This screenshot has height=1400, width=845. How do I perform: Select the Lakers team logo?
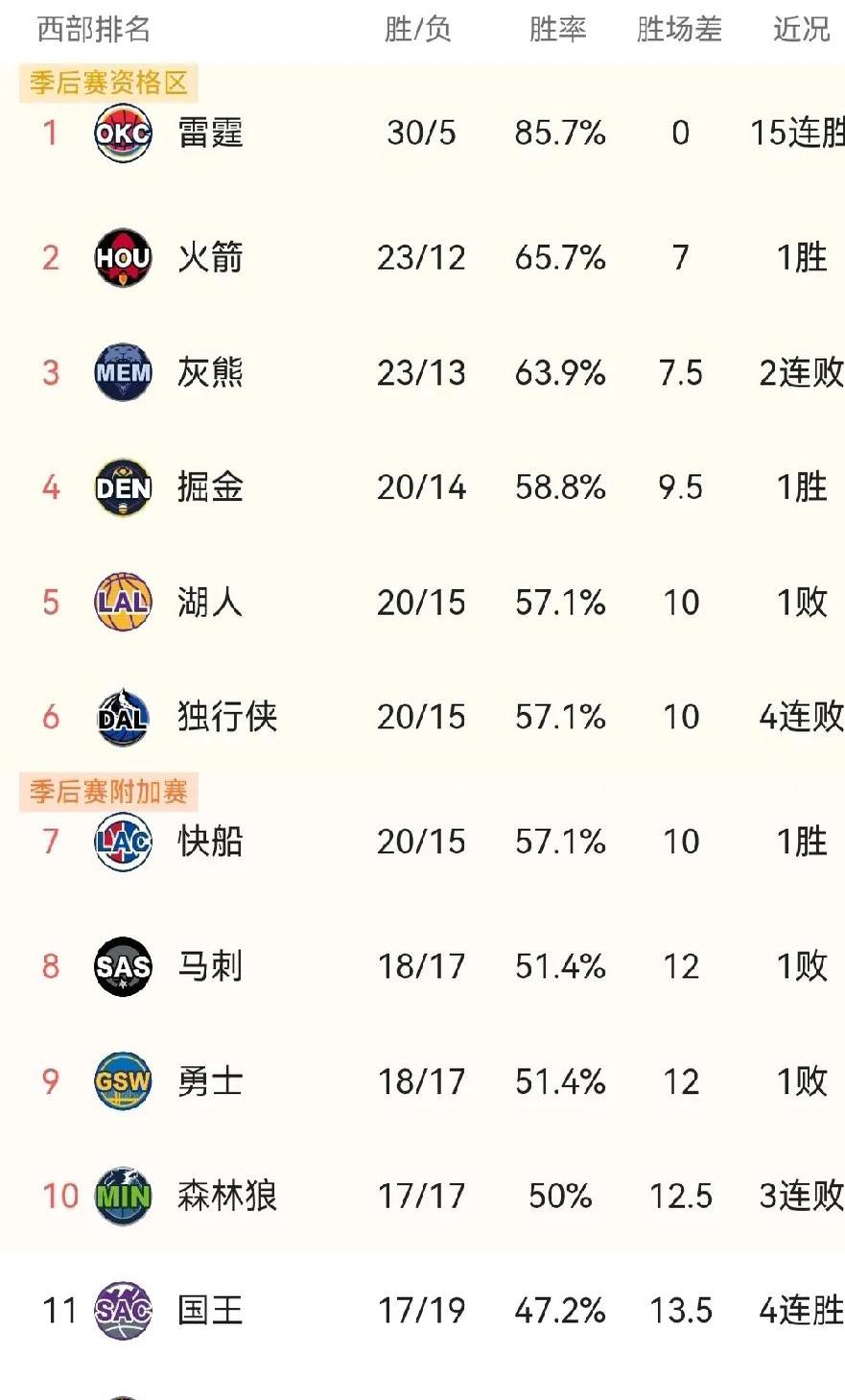tap(123, 603)
